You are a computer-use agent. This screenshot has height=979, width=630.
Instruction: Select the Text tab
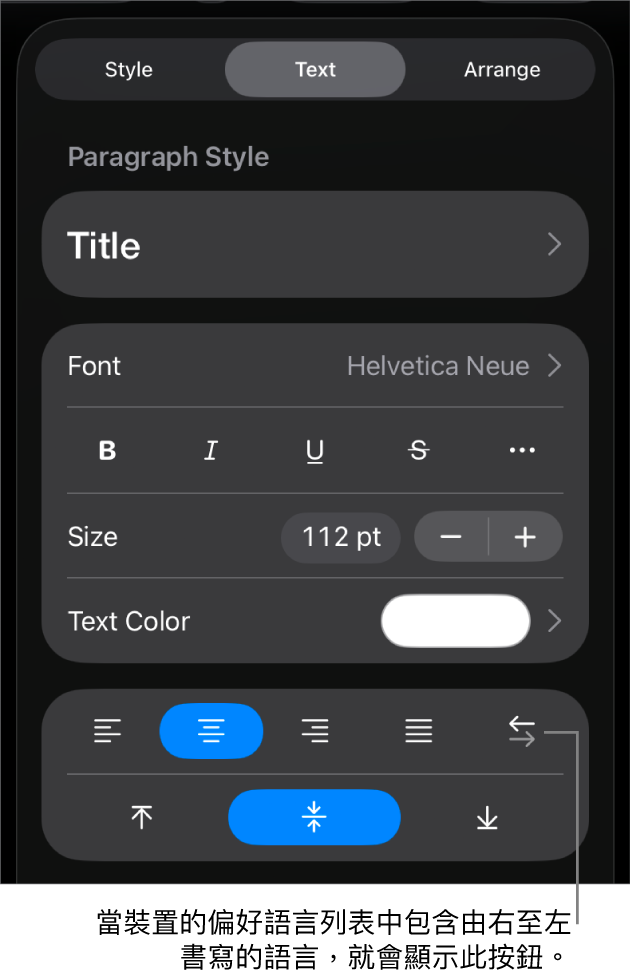click(x=315, y=70)
